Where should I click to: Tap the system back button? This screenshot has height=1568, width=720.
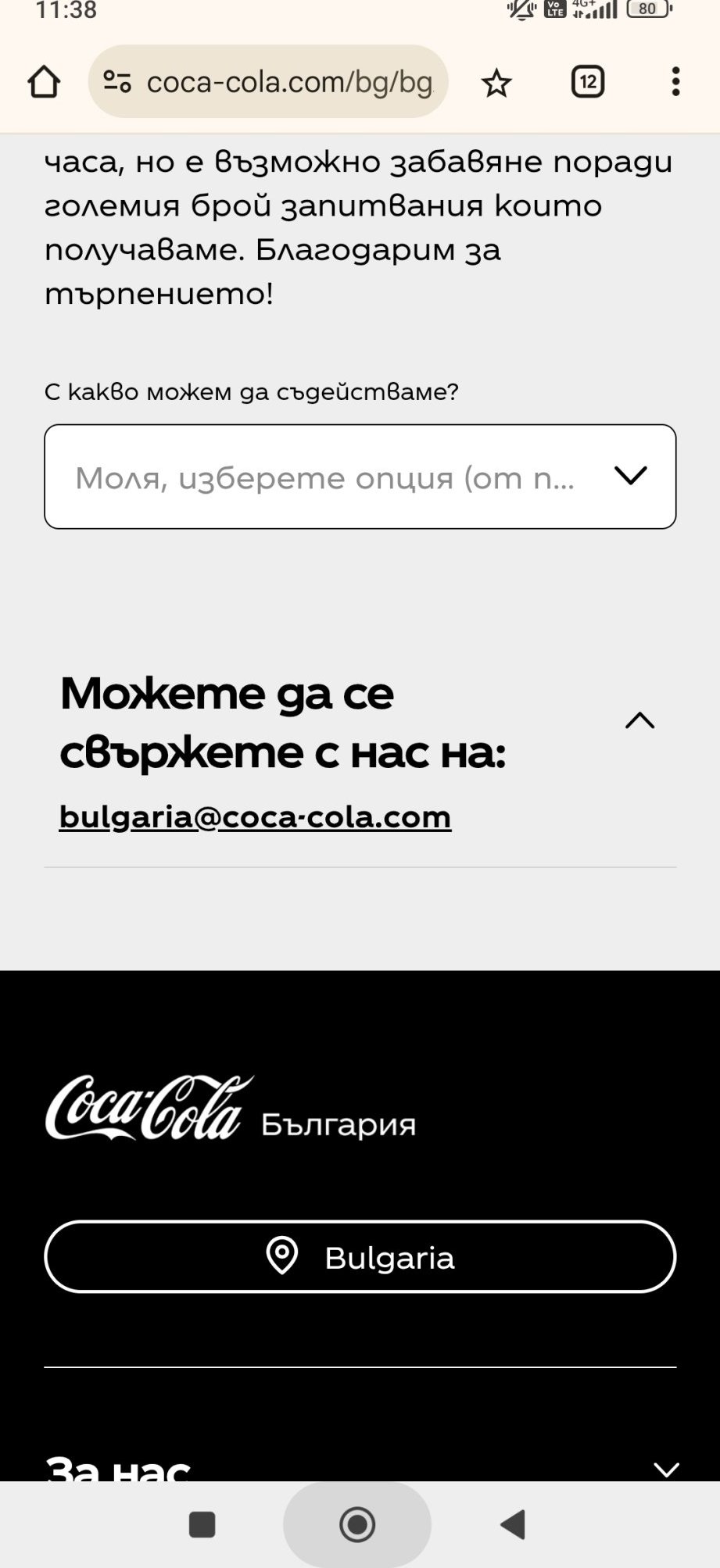click(x=513, y=1524)
